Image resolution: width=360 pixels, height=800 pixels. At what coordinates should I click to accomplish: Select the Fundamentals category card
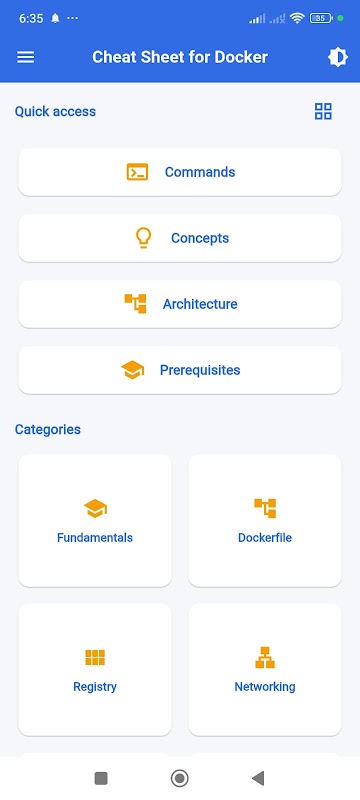tap(95, 520)
